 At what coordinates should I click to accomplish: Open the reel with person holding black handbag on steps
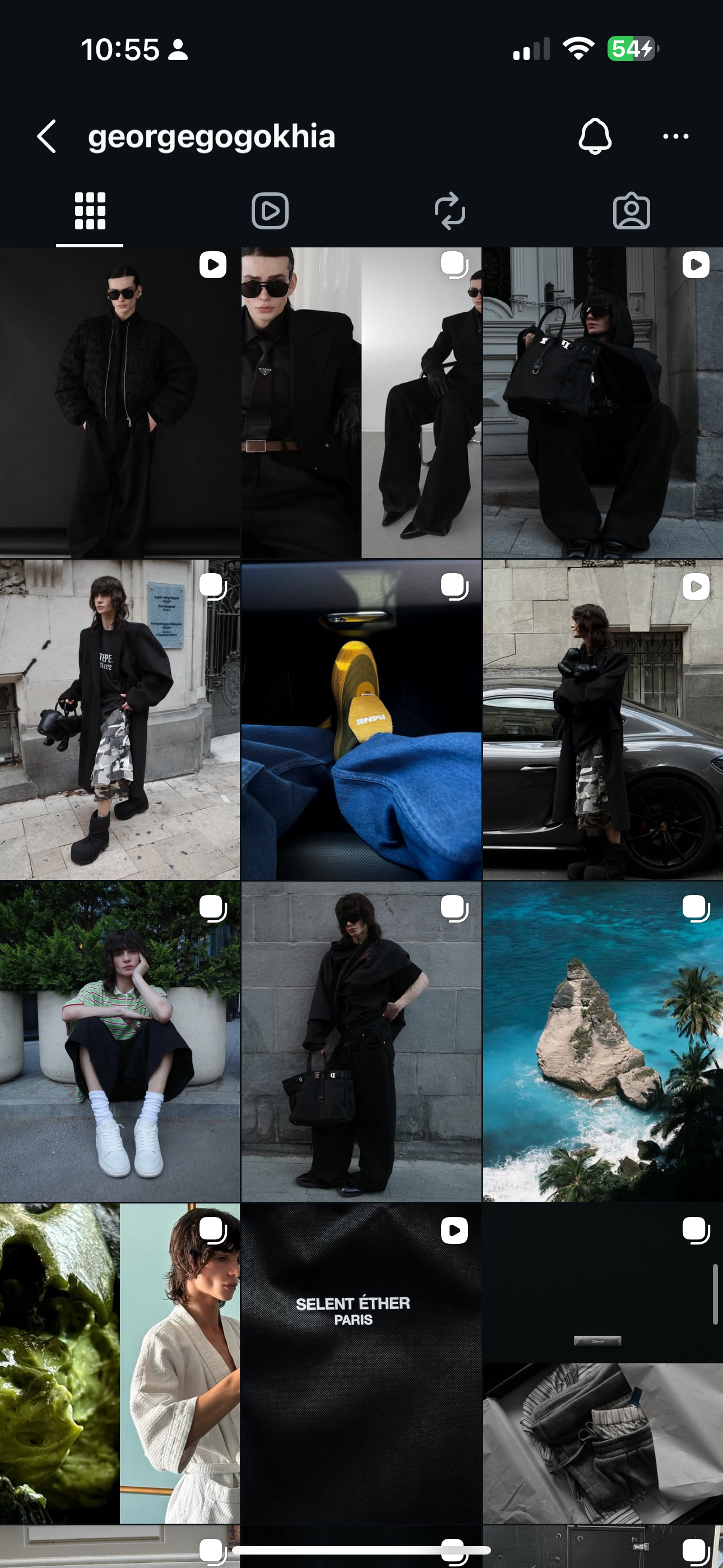602,402
